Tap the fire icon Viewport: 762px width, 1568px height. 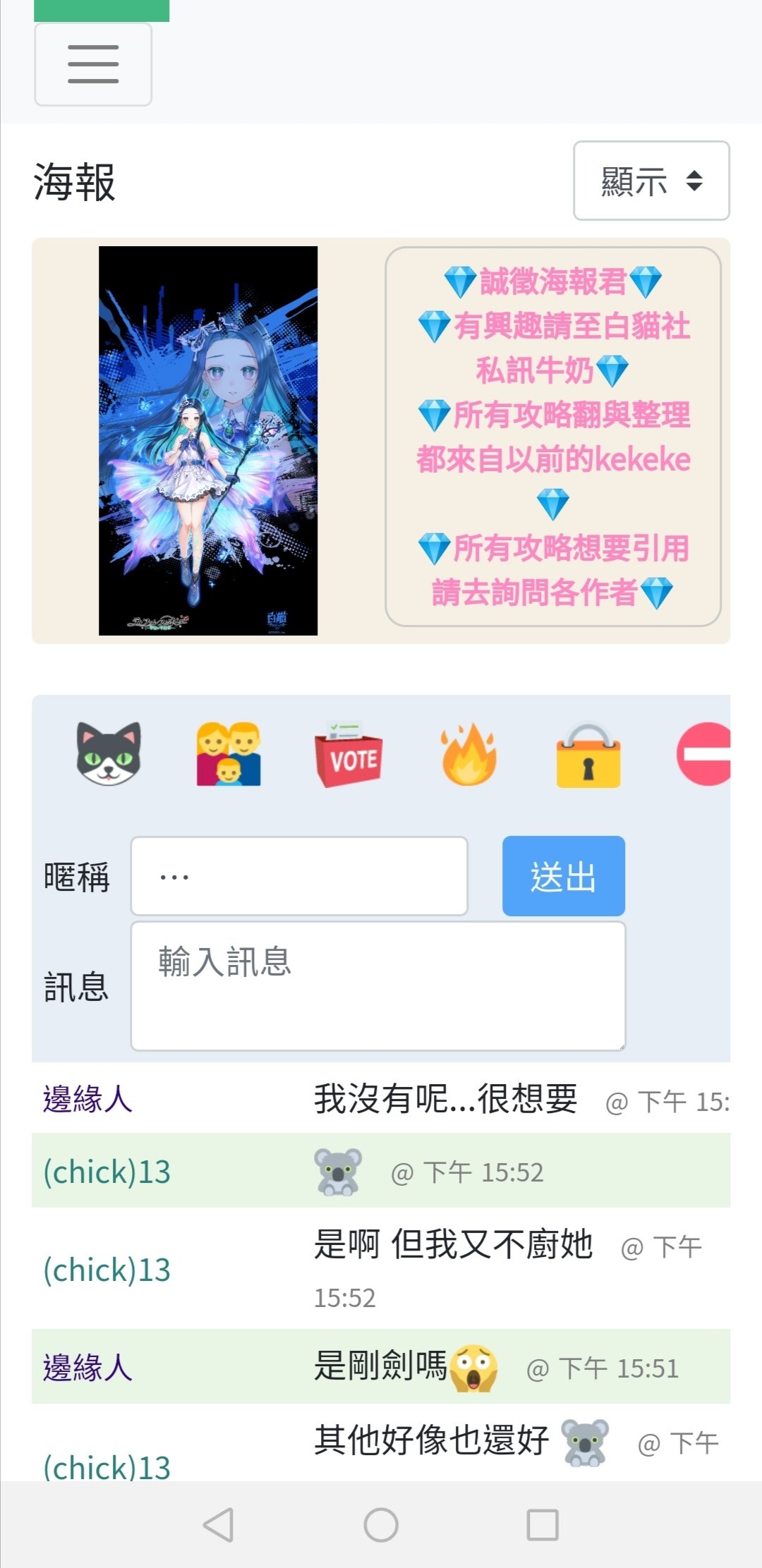point(468,754)
